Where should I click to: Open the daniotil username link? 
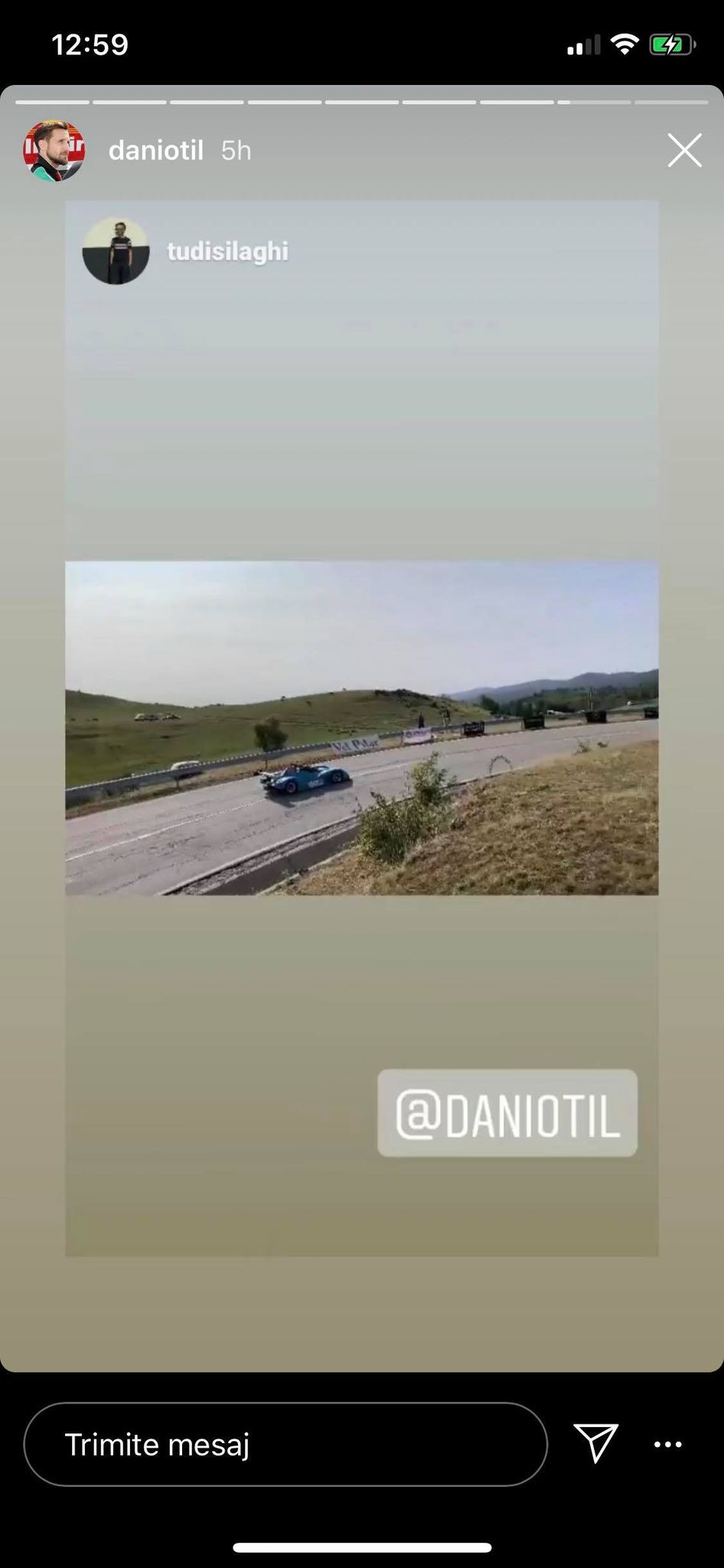(156, 151)
